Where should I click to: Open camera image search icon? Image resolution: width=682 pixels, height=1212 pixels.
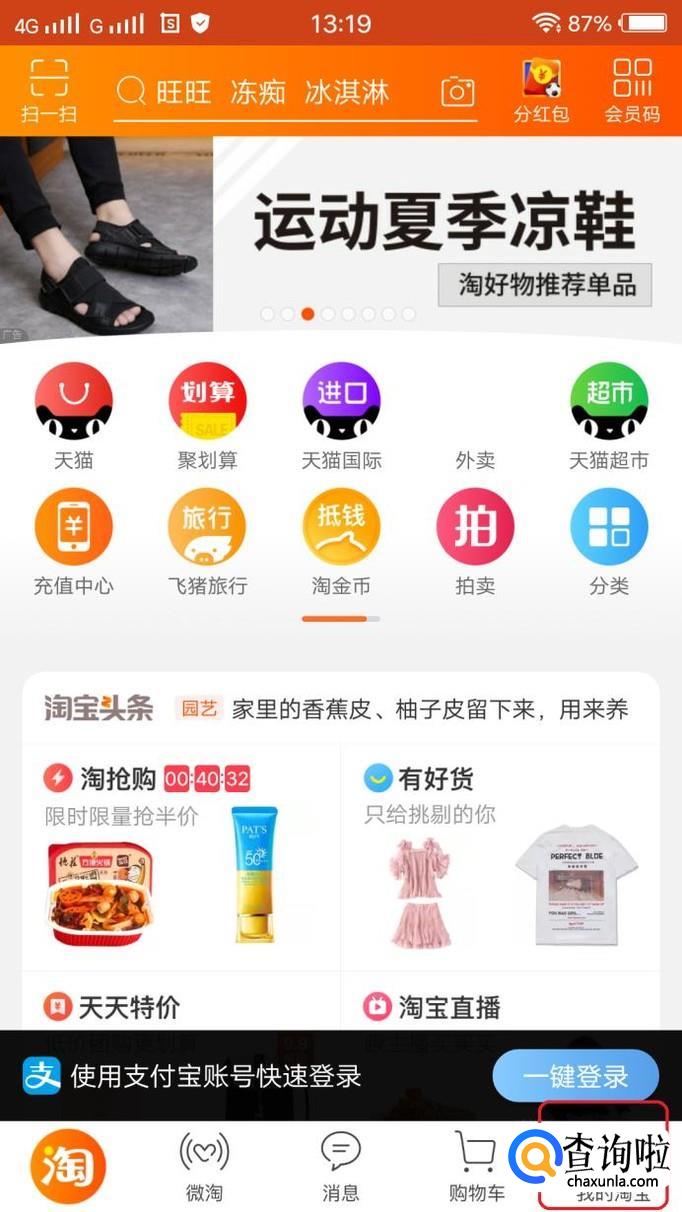[458, 92]
